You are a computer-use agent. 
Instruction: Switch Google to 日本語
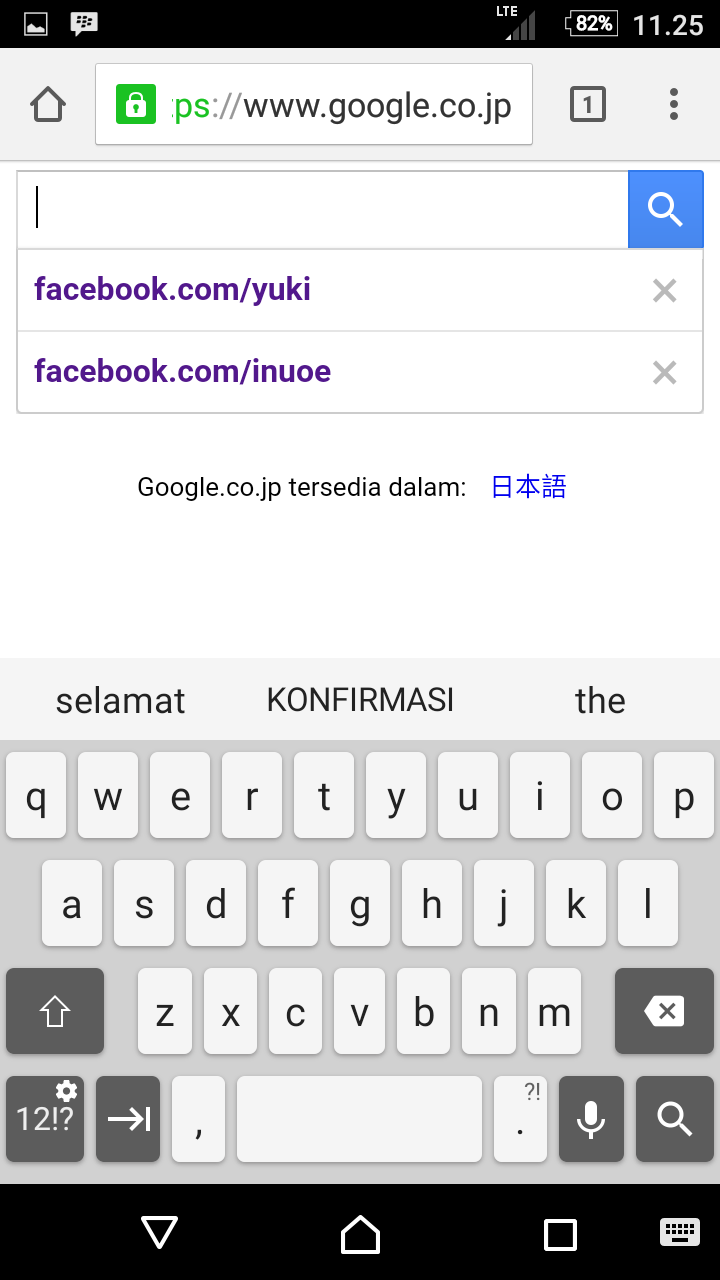click(528, 488)
